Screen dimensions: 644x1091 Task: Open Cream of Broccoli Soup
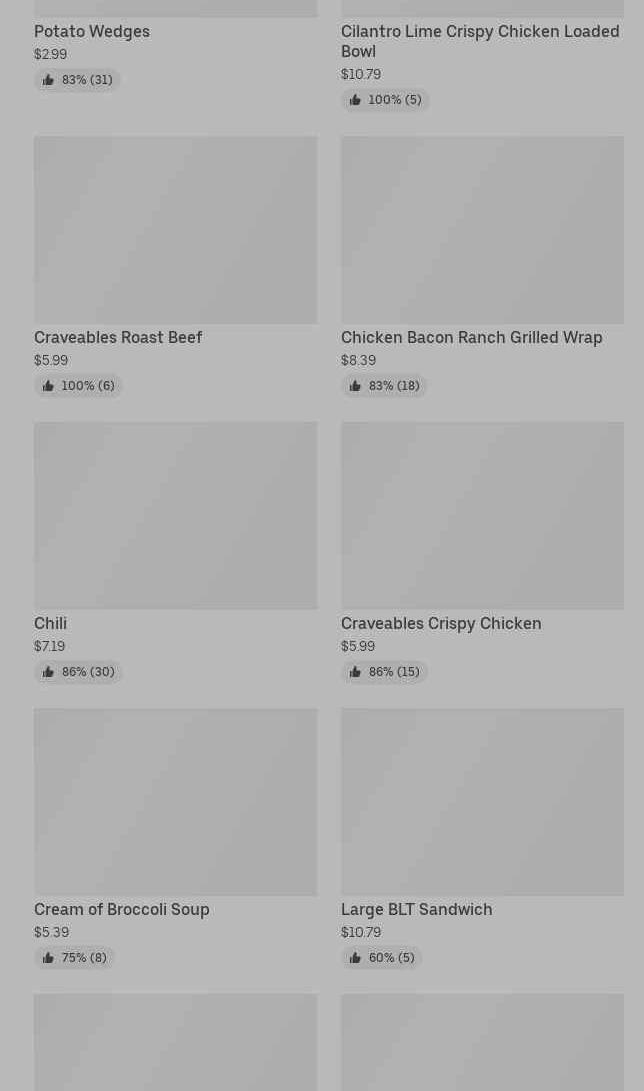pos(175,838)
